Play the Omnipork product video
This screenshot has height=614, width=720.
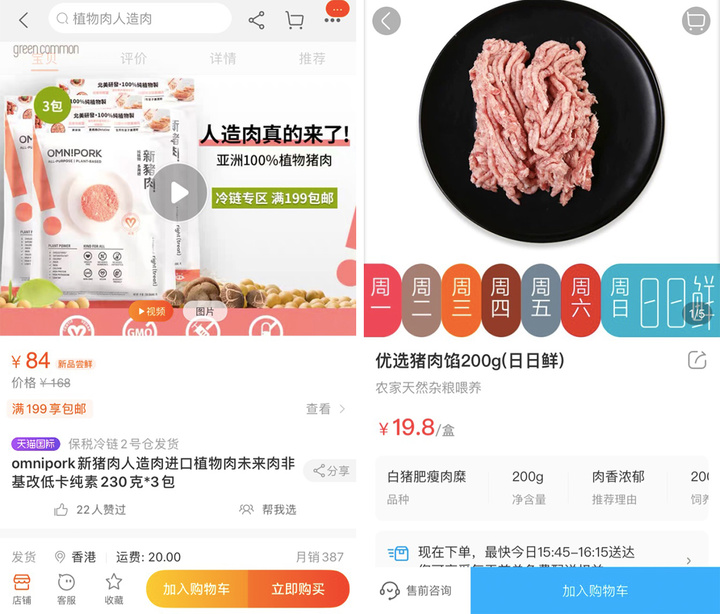(178, 192)
